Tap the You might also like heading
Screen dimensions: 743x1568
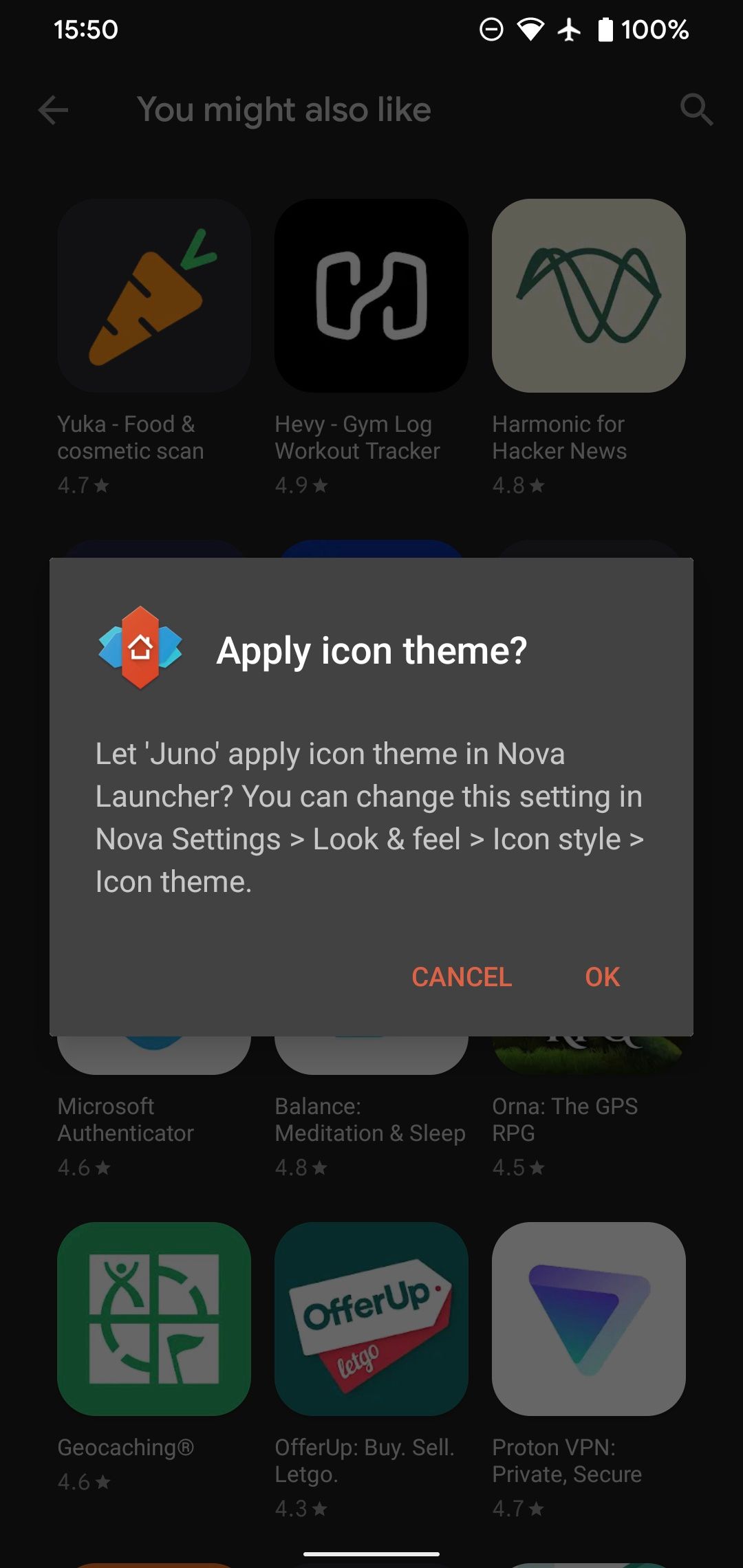click(286, 110)
